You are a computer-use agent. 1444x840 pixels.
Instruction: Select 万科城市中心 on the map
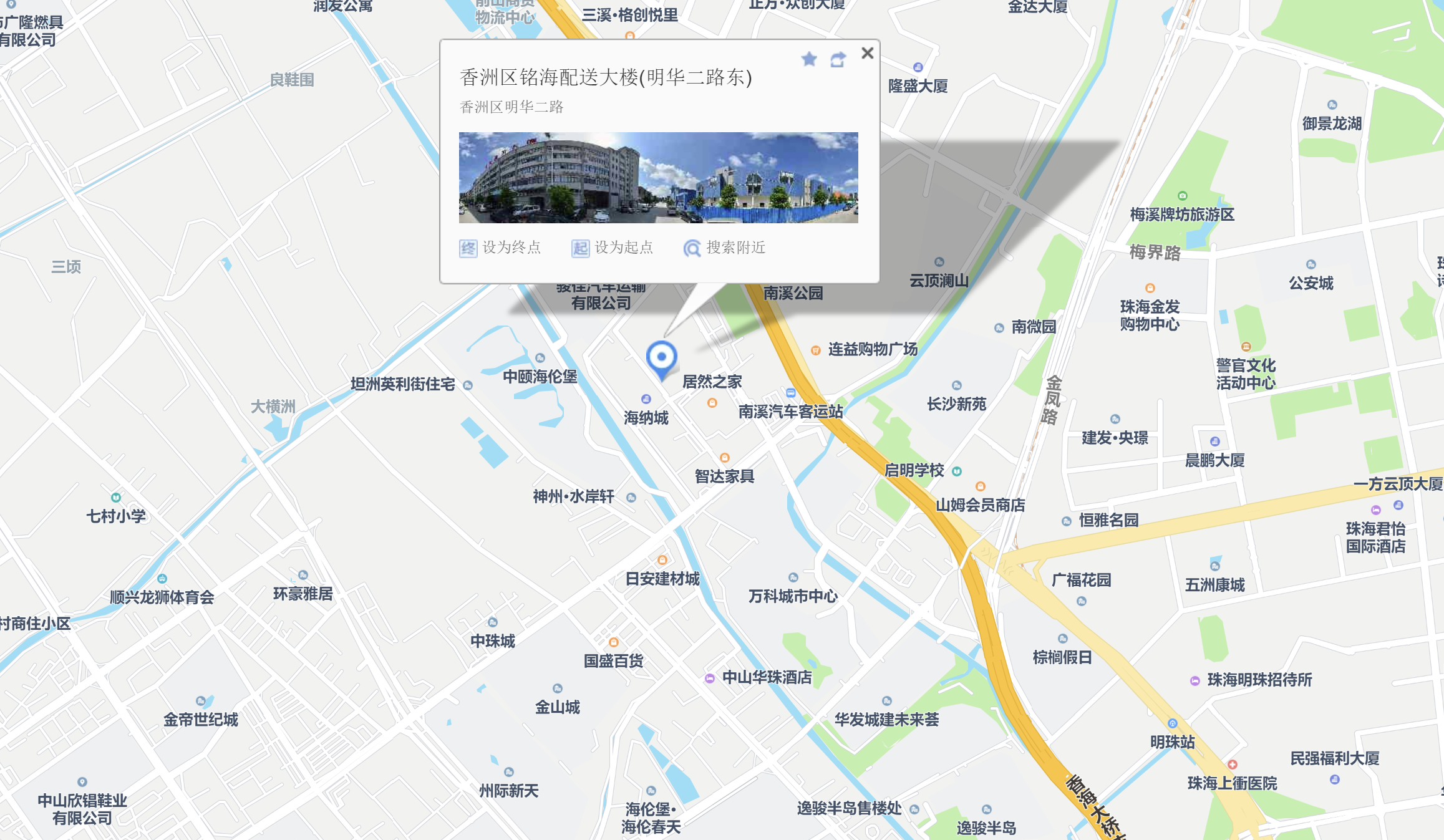tap(793, 578)
